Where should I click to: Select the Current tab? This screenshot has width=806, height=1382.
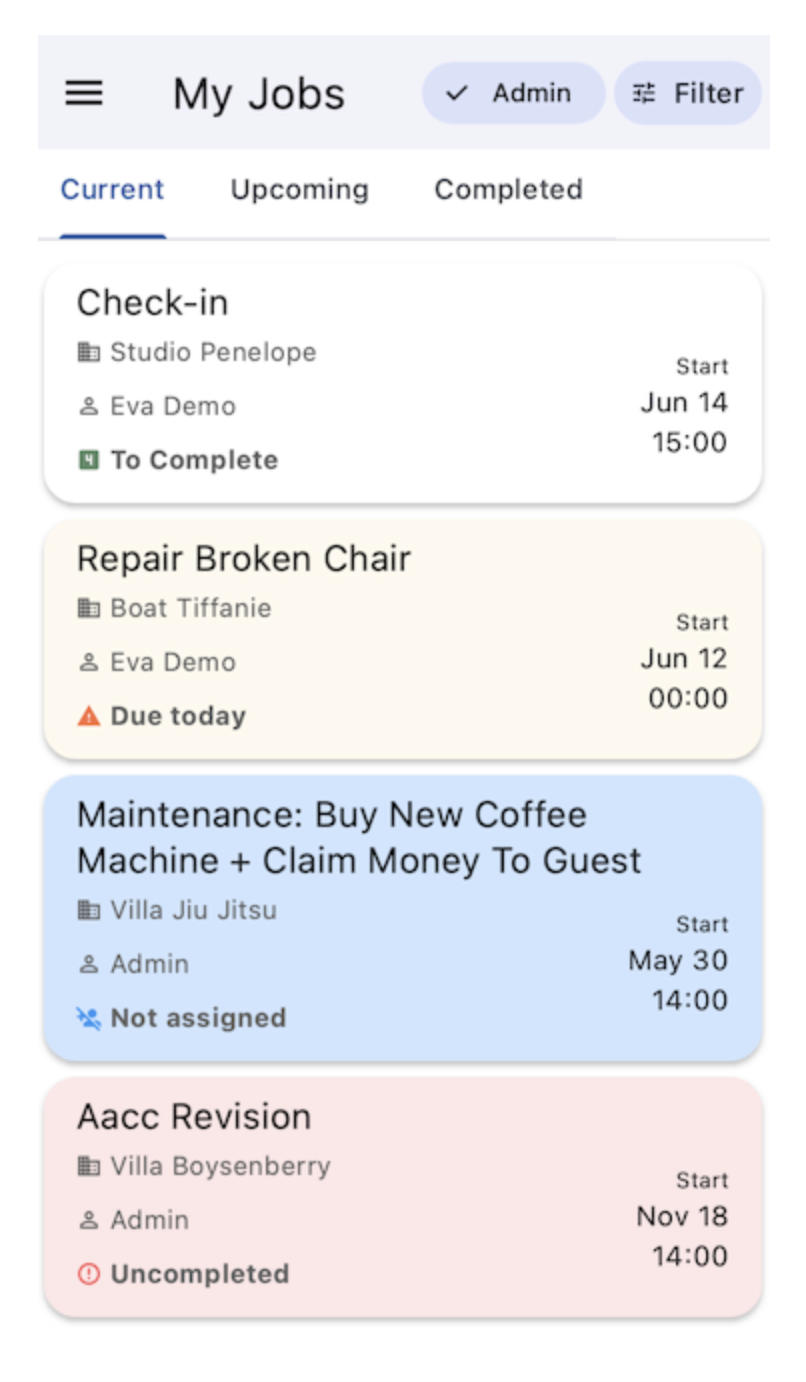(x=112, y=190)
